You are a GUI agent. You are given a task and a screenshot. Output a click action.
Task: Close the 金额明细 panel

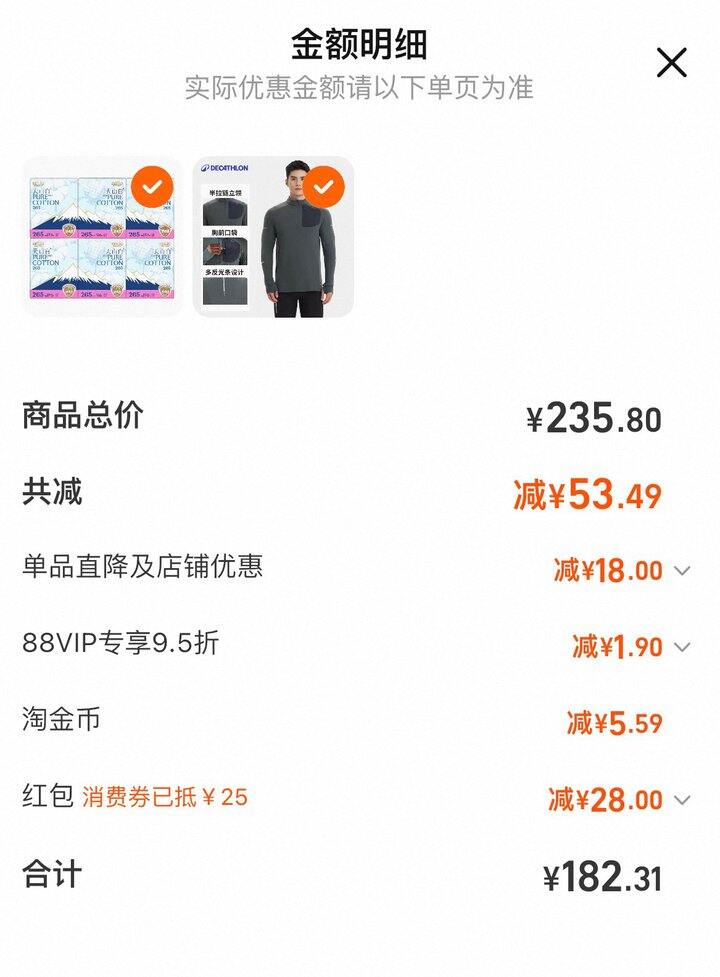[671, 63]
